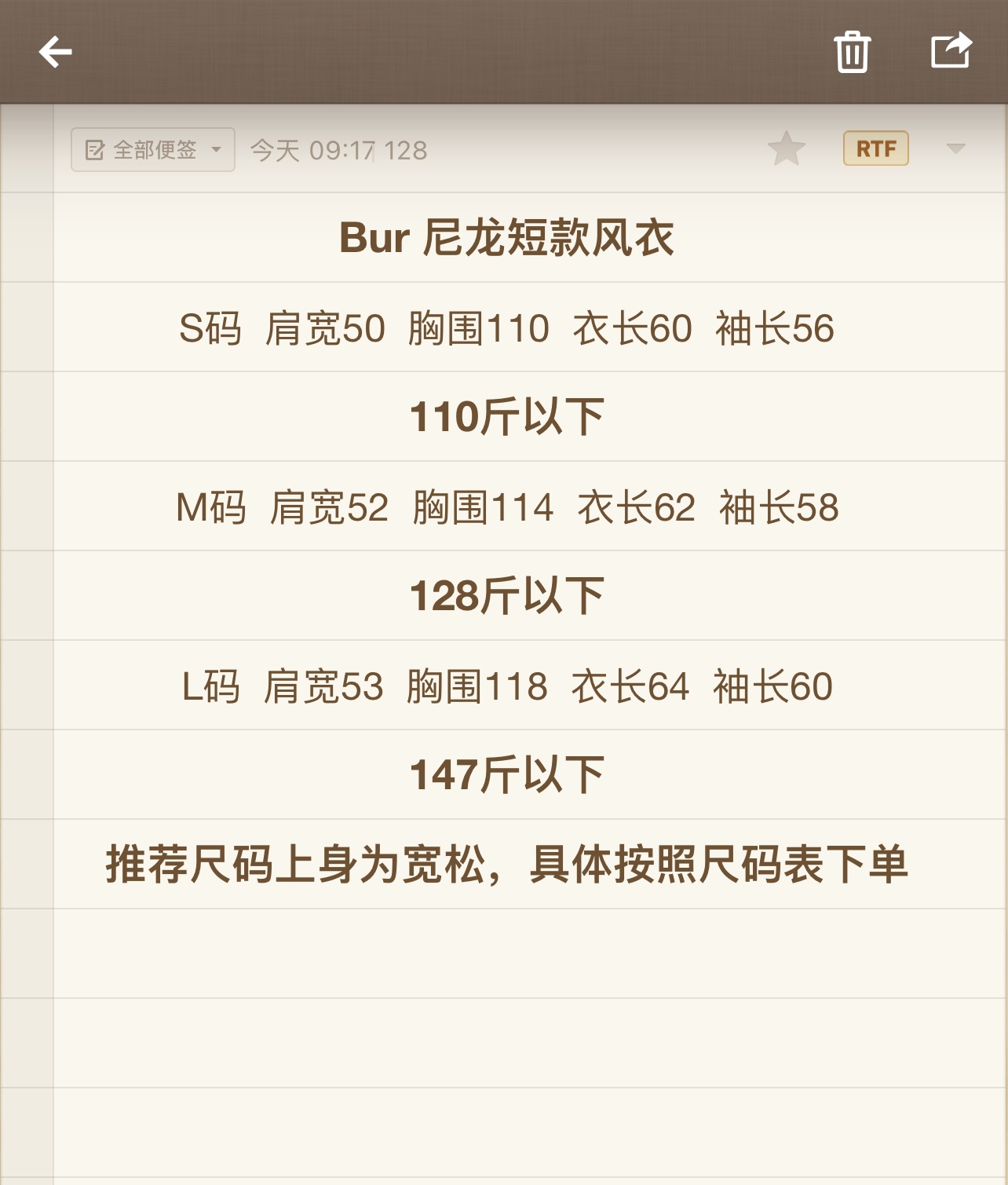Expand the note options arrow
Image resolution: width=1008 pixels, height=1185 pixels.
tap(955, 148)
